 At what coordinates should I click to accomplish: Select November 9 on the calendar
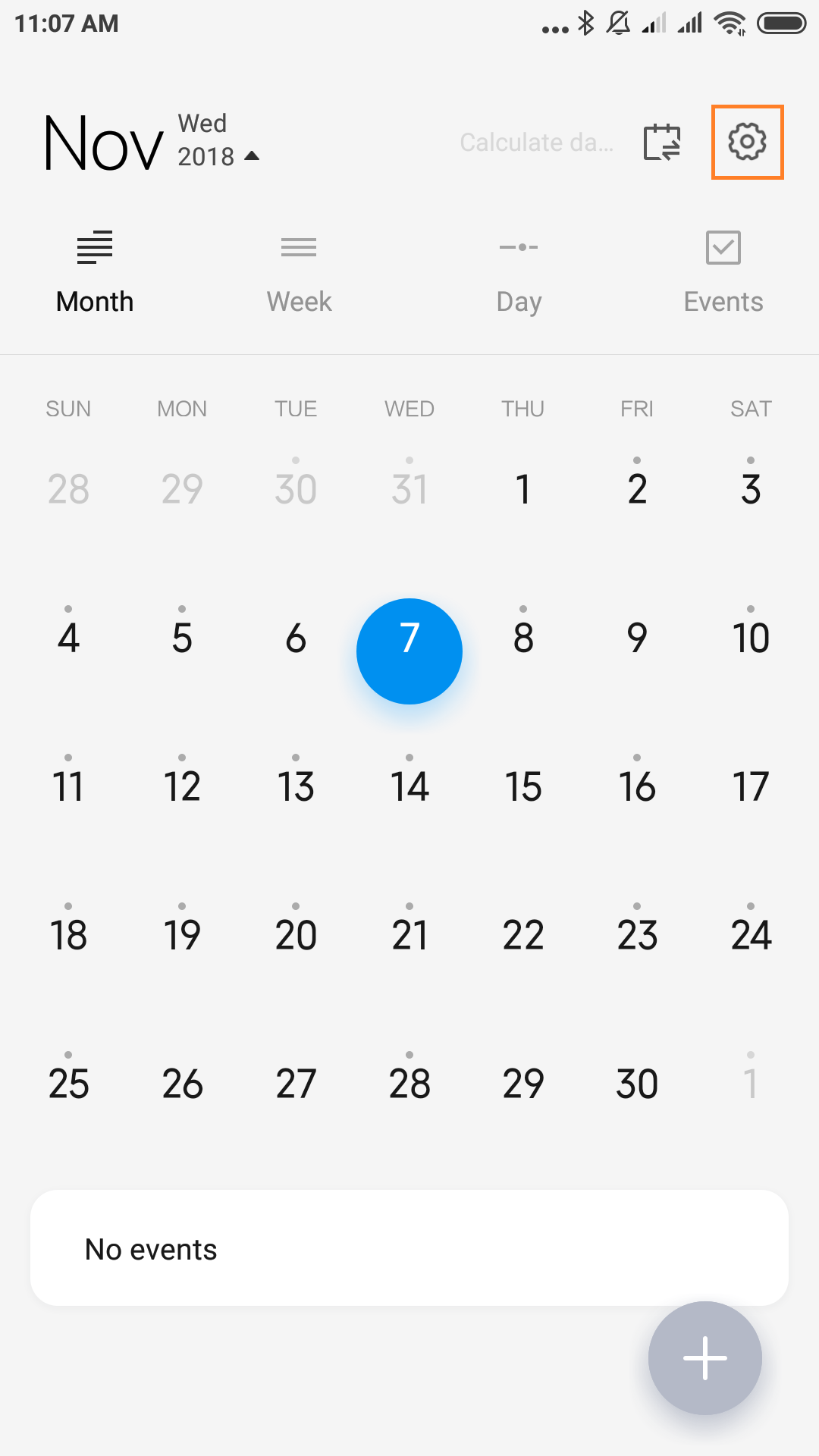coord(637,638)
